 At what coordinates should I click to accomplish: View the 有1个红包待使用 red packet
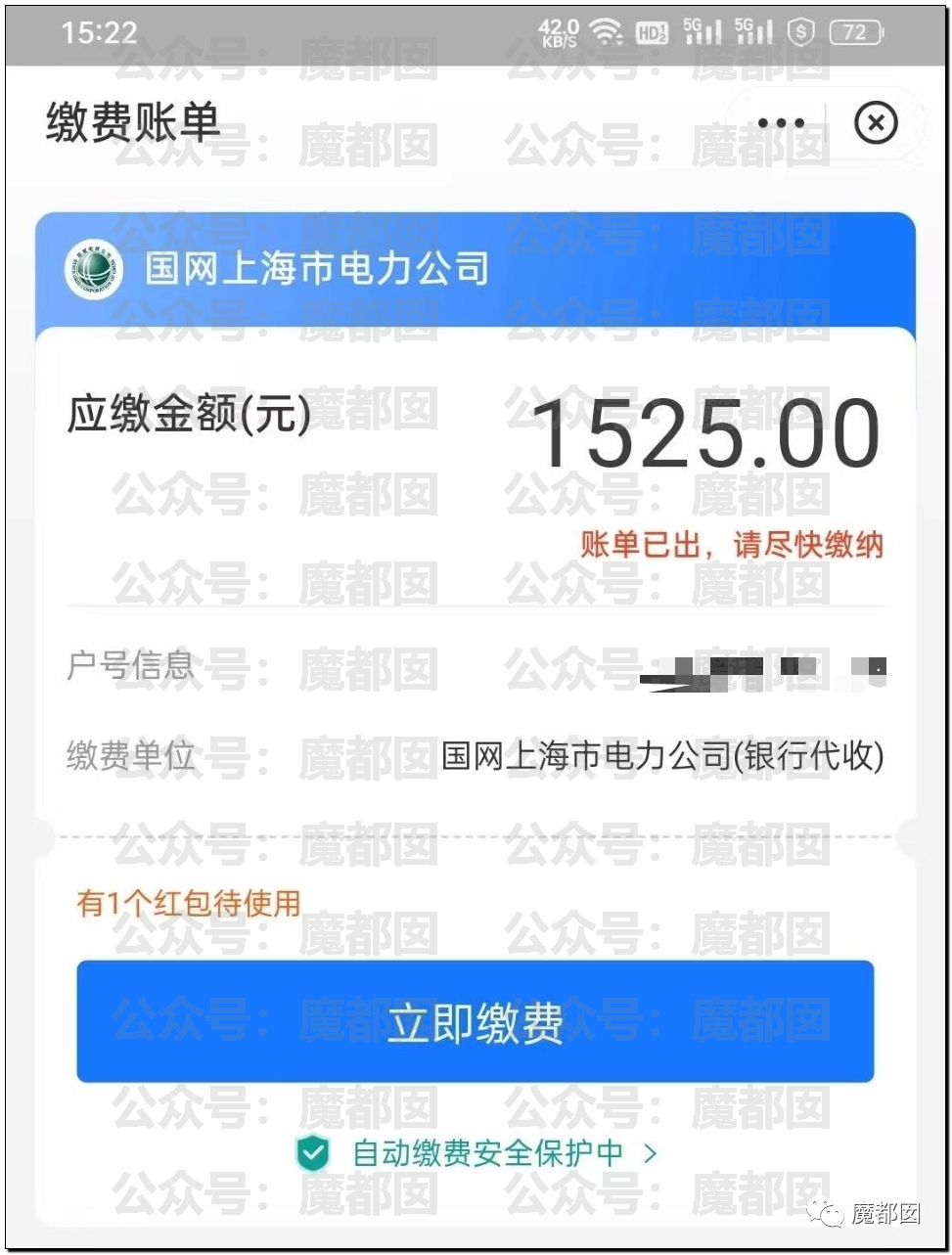coord(189,903)
